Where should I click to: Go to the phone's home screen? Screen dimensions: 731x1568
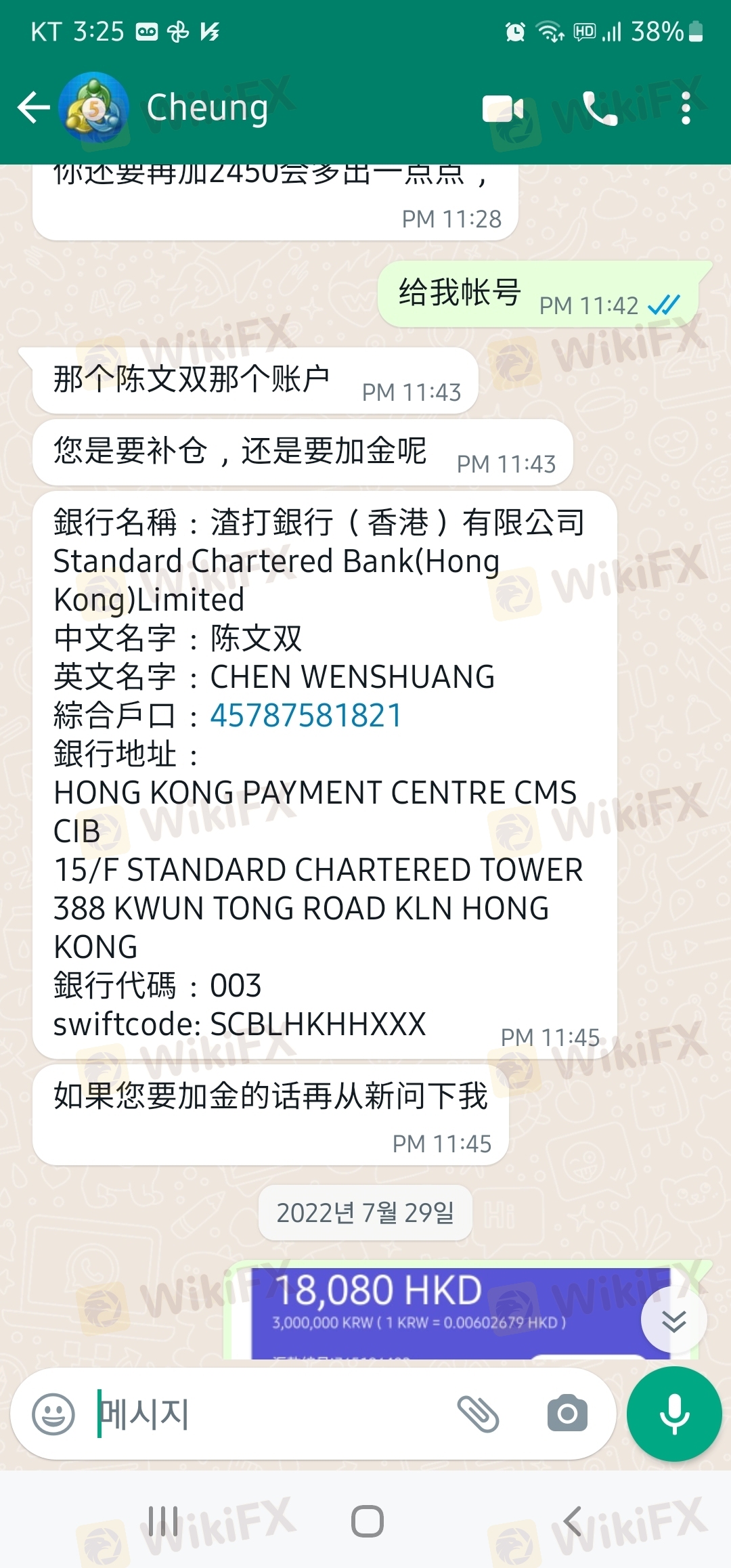point(367,1521)
